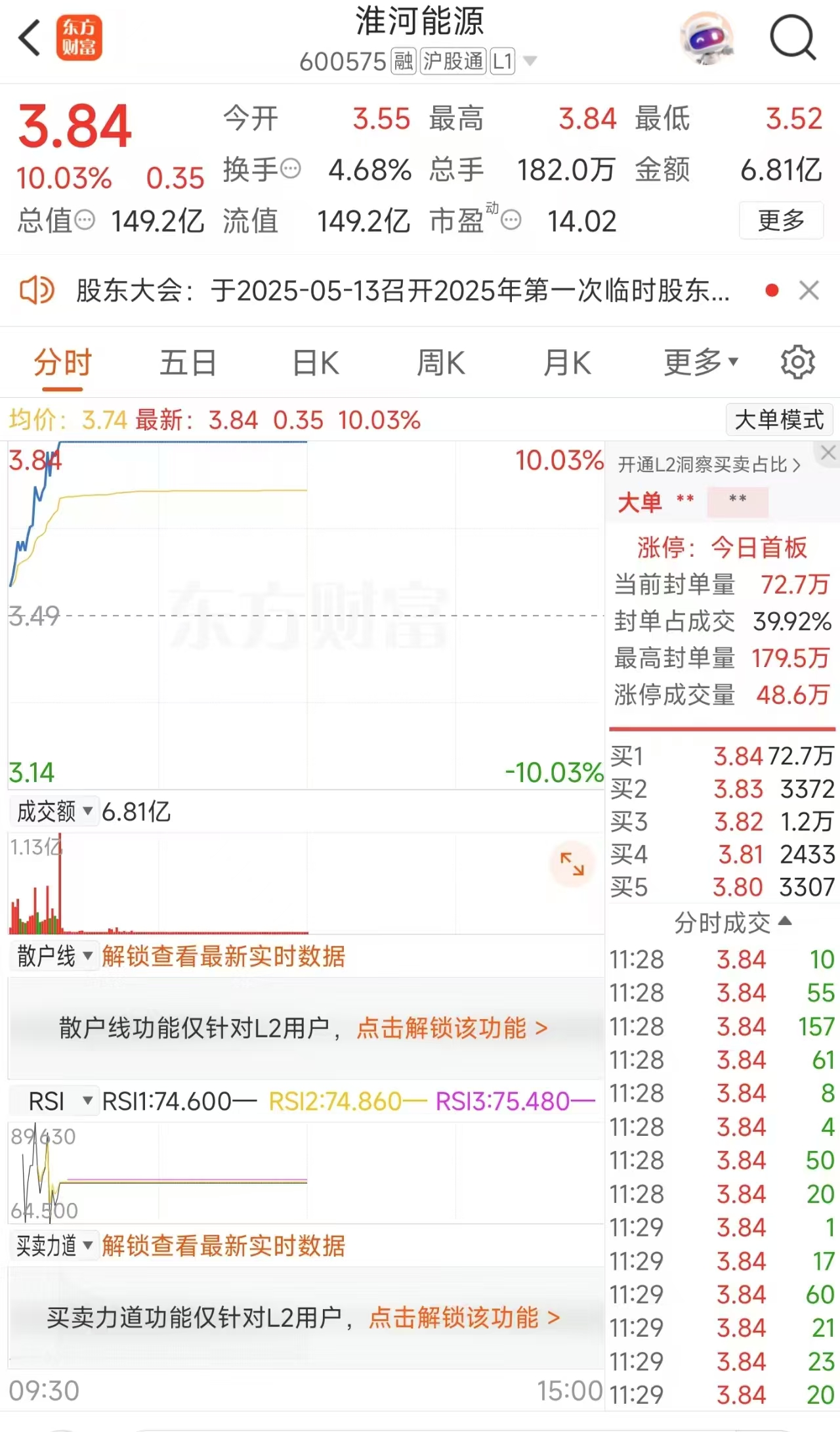Open the stock search magnifier
Viewport: 840px width, 1432px height.
pos(792,38)
